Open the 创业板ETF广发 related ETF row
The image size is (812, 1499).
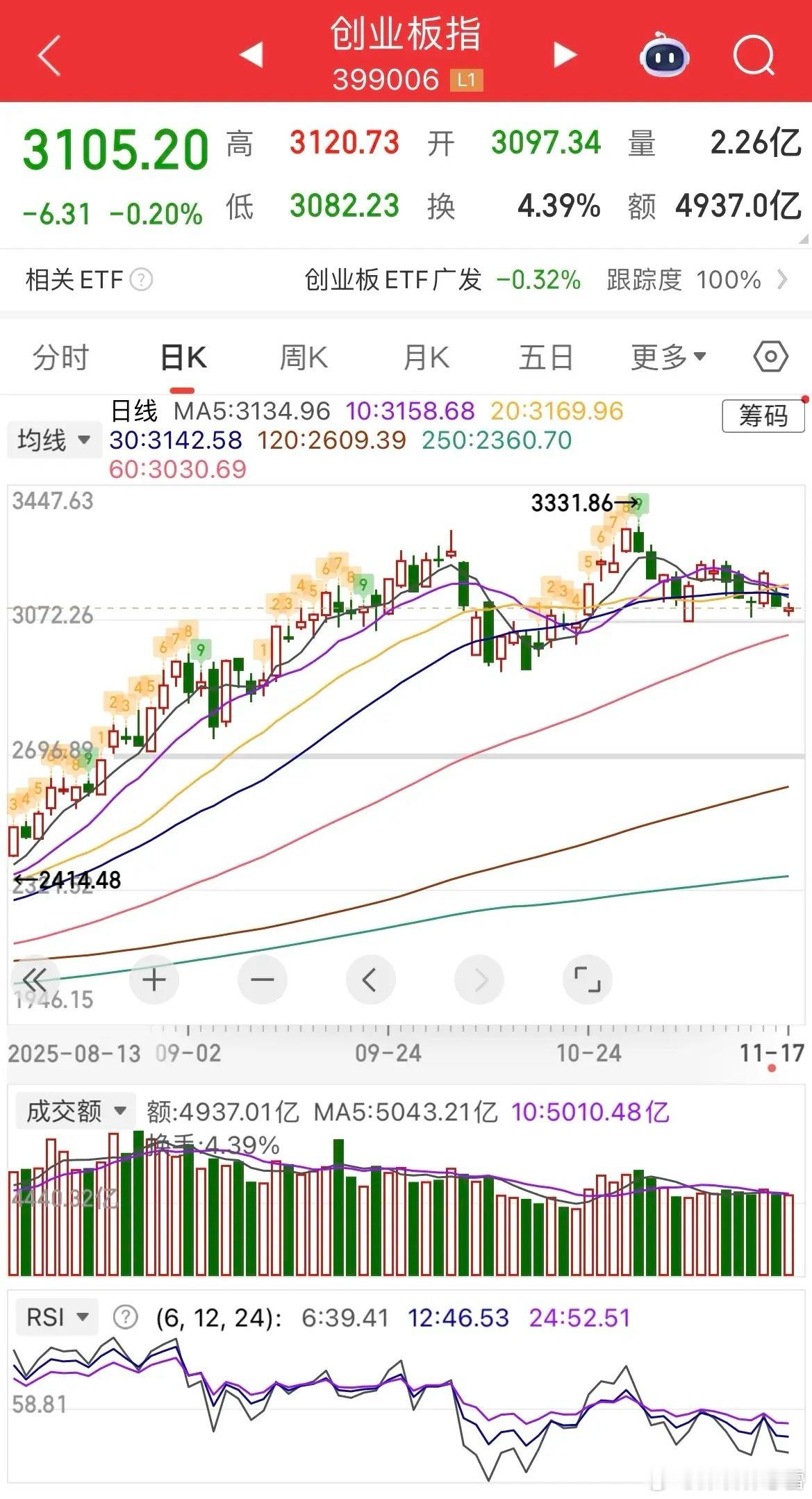pos(542,280)
